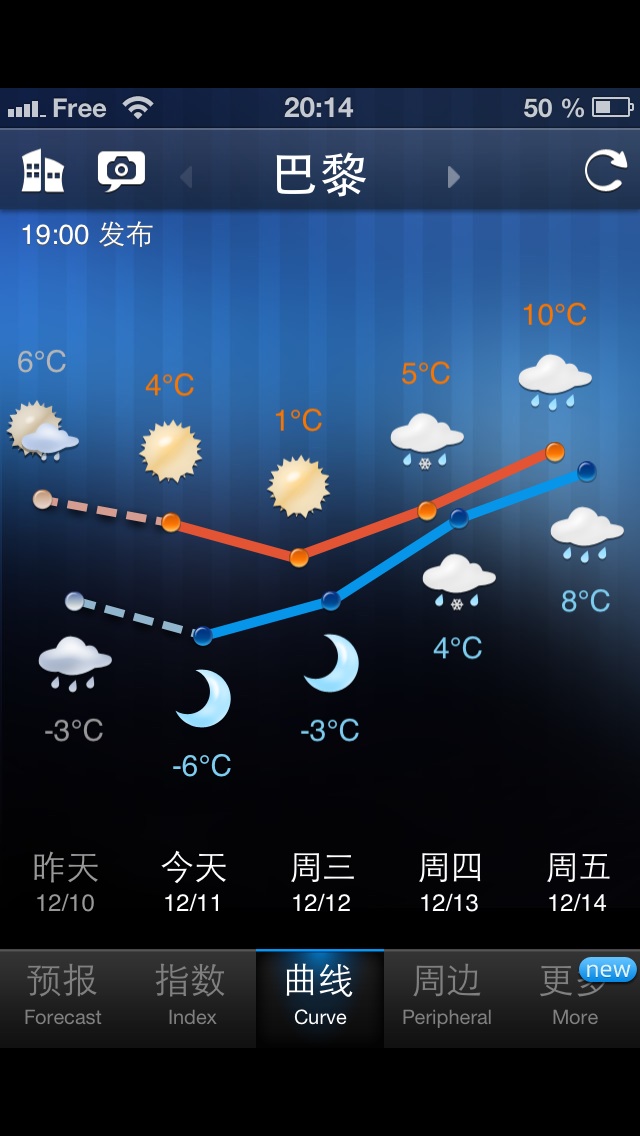
Task: Switch to the Index tab
Action: [191, 997]
